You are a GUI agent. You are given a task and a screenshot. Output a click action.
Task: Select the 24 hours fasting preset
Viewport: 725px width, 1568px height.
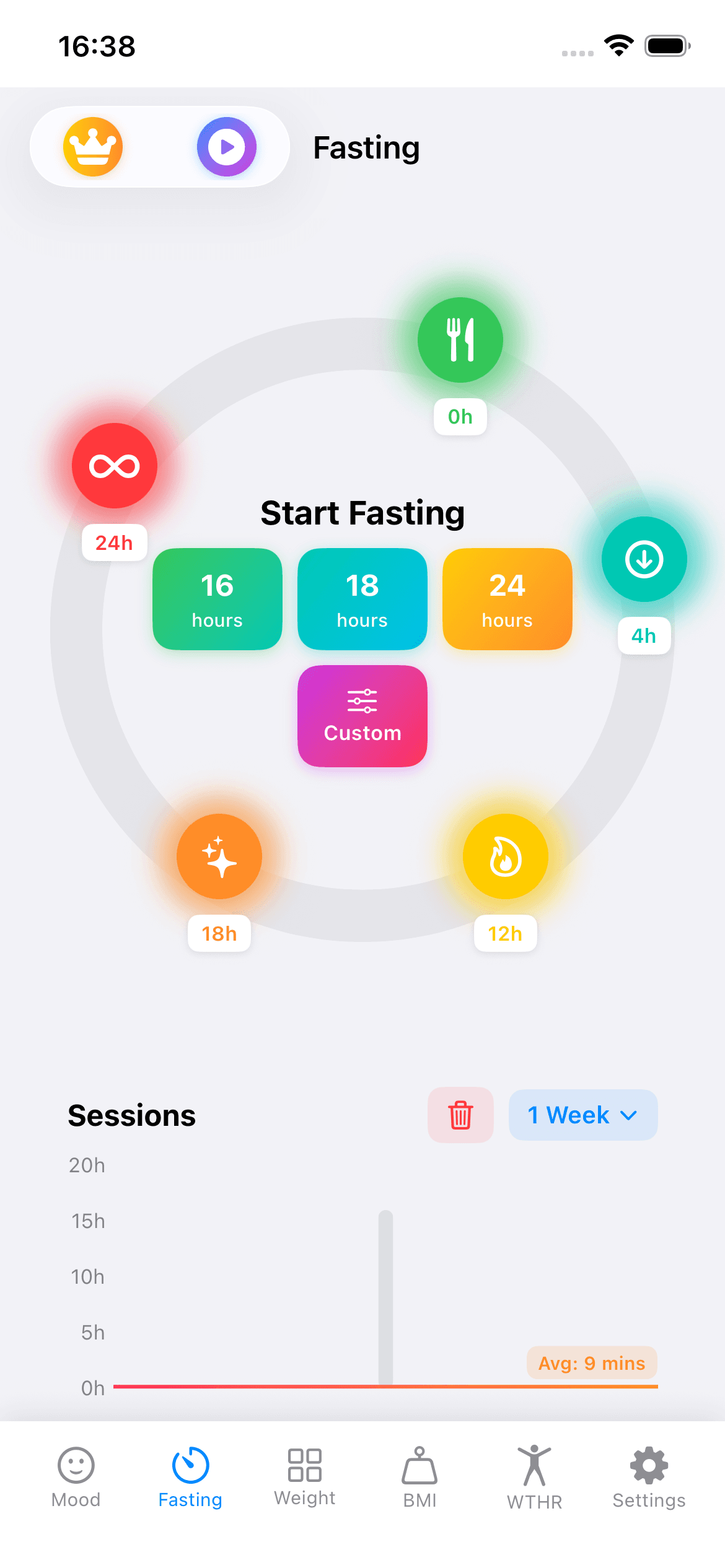tap(506, 599)
